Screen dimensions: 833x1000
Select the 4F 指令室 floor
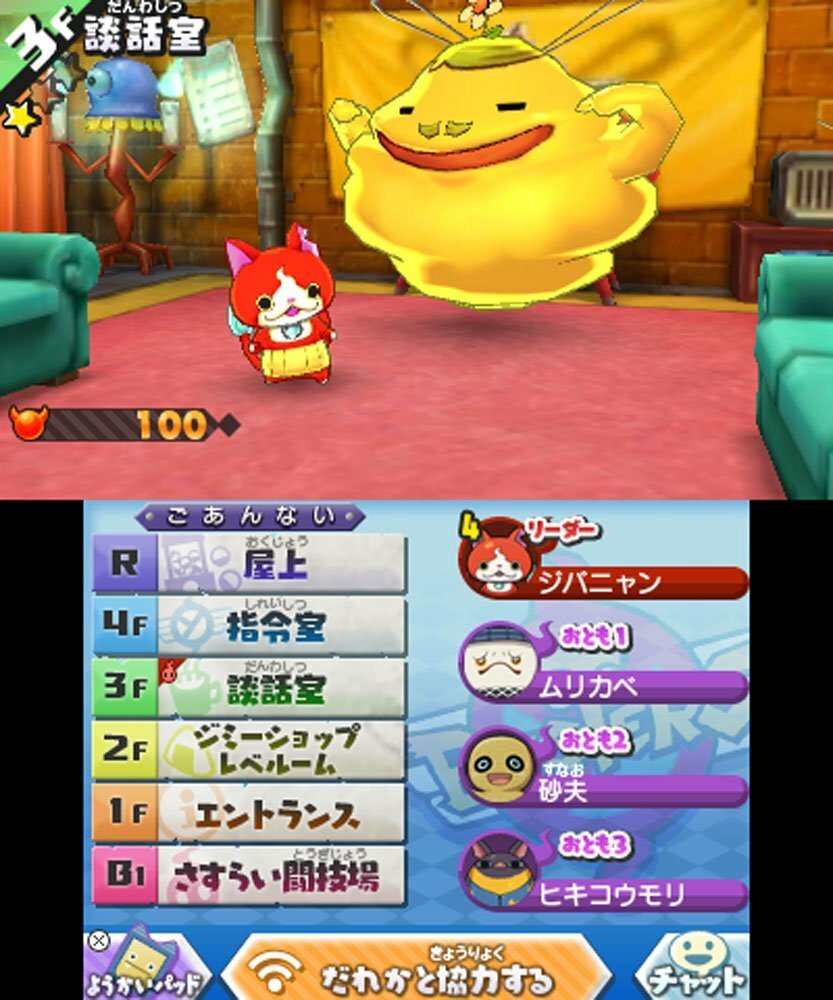click(x=249, y=627)
